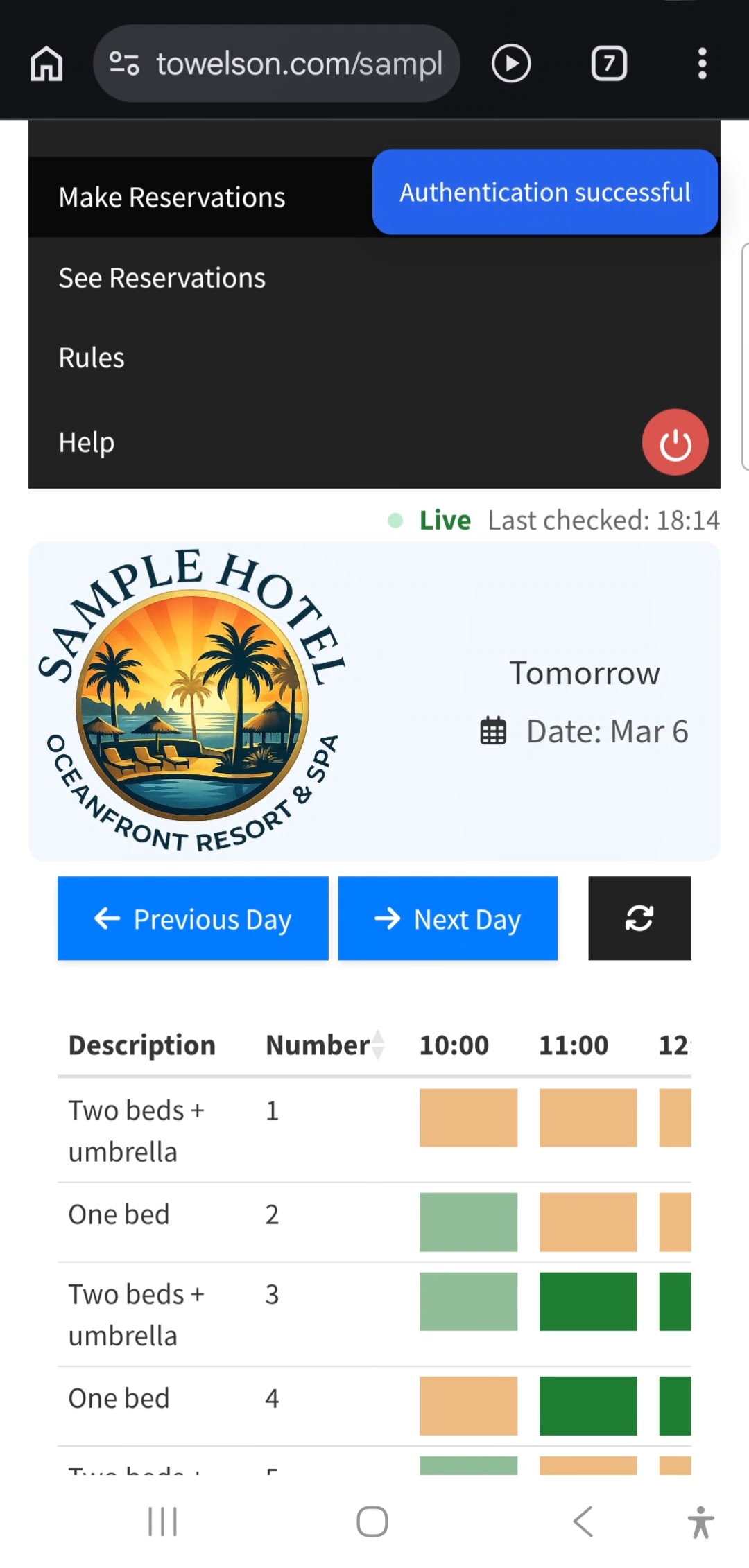Viewport: 749px width, 1568px height.
Task: Open the browser three-dot overflow menu
Action: [703, 63]
